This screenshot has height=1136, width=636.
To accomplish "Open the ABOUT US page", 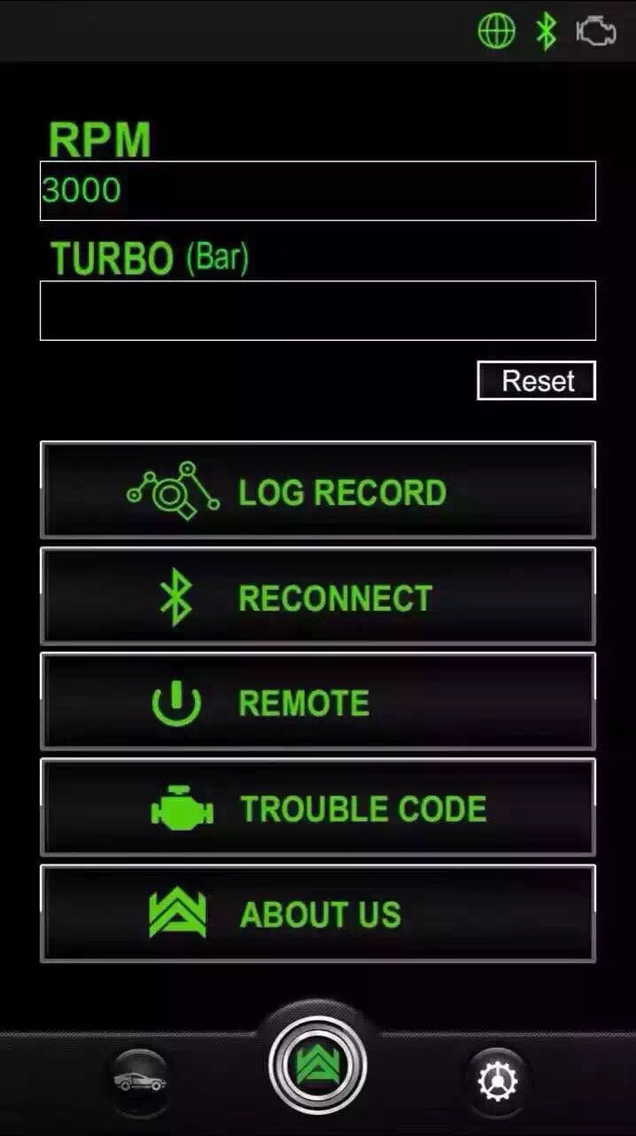I will (318, 914).
